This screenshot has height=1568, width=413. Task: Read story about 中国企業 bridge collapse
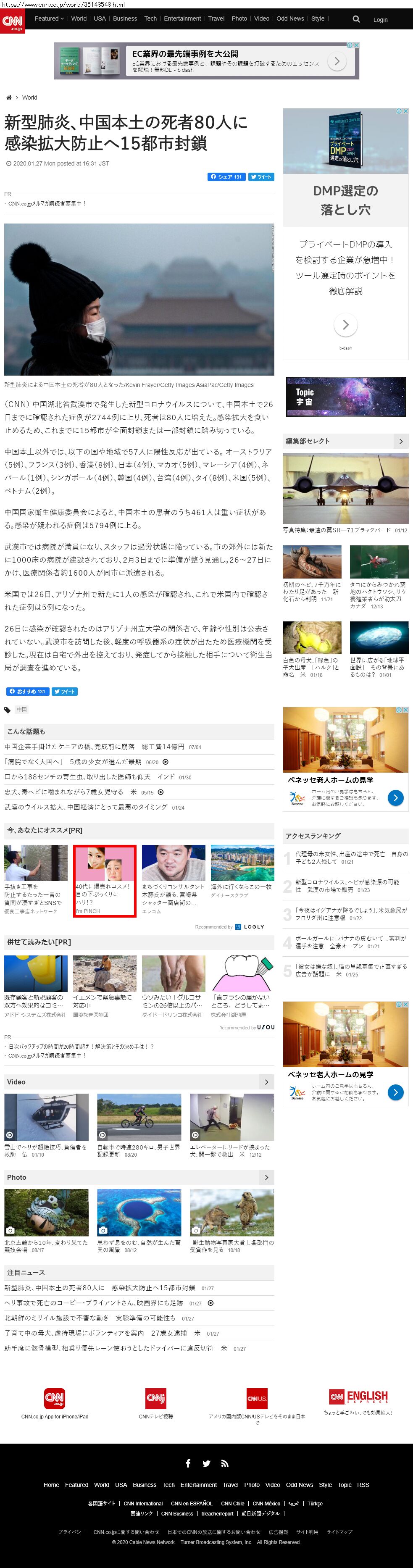(94, 746)
